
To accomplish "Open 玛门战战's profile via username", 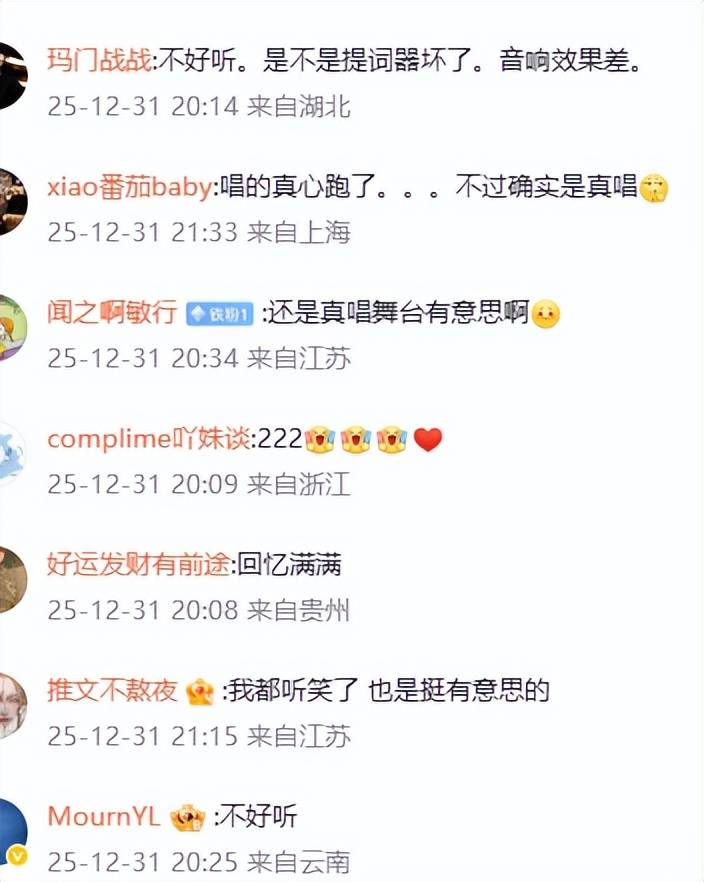I will pos(100,61).
